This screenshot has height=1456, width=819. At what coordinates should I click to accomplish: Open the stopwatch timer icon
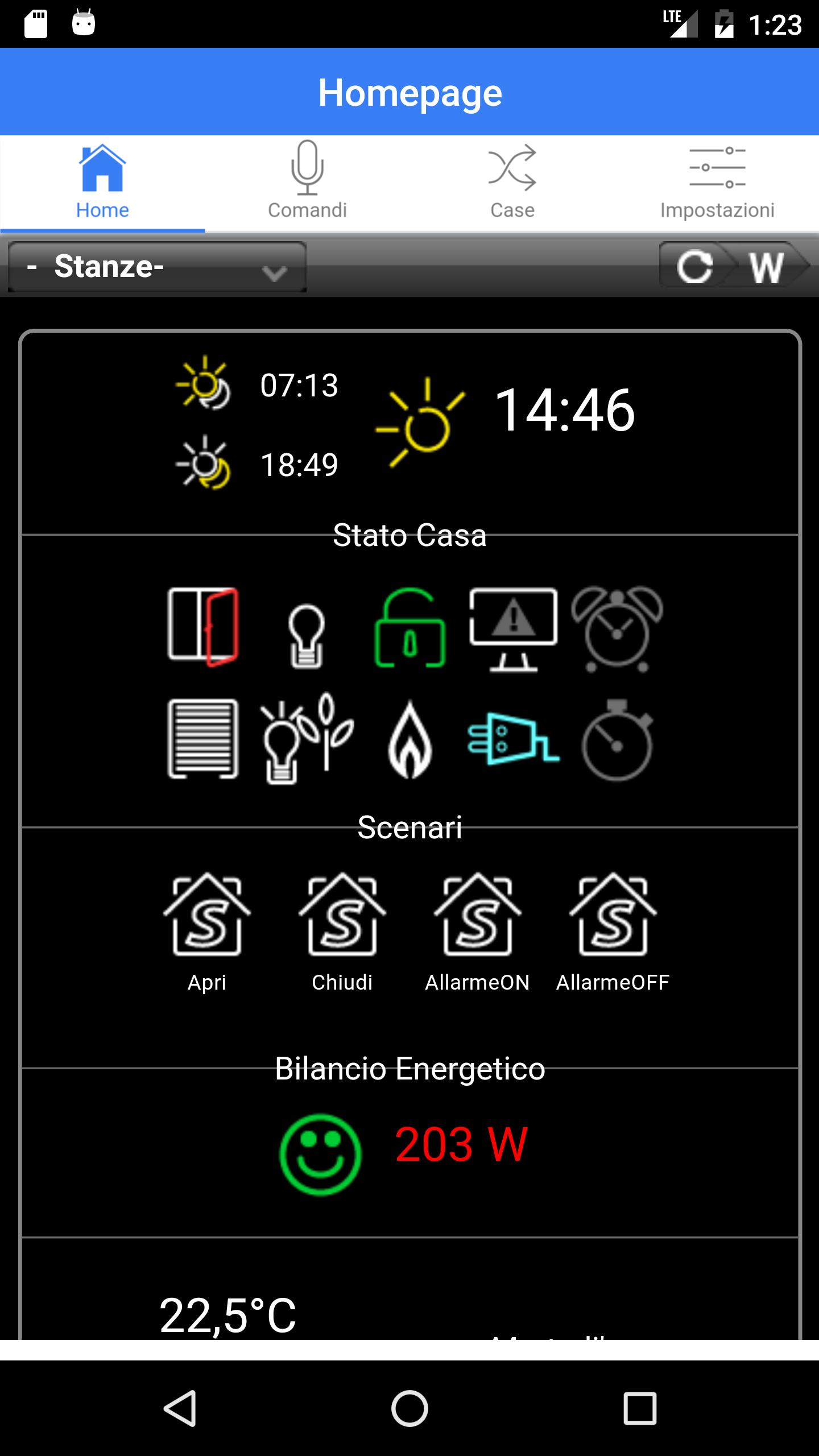point(617,739)
